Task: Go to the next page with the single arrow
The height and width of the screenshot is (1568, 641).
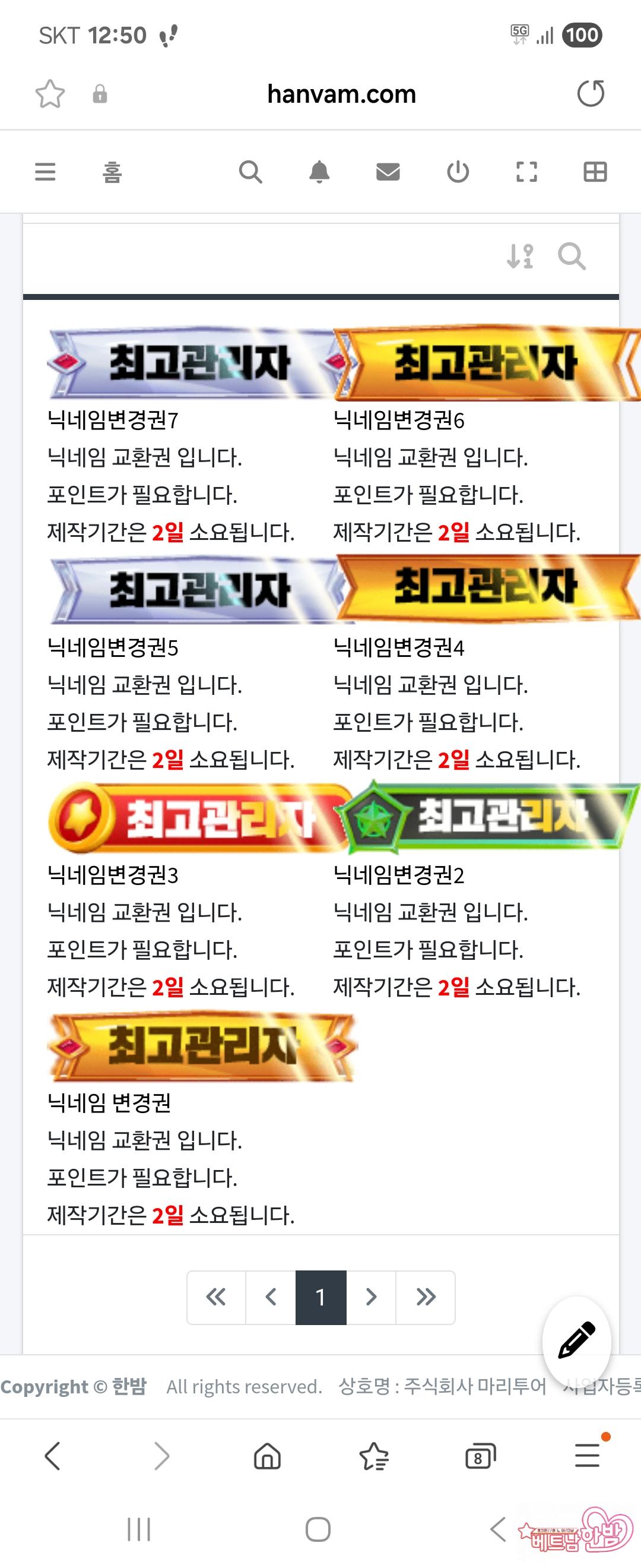Action: 371,1297
